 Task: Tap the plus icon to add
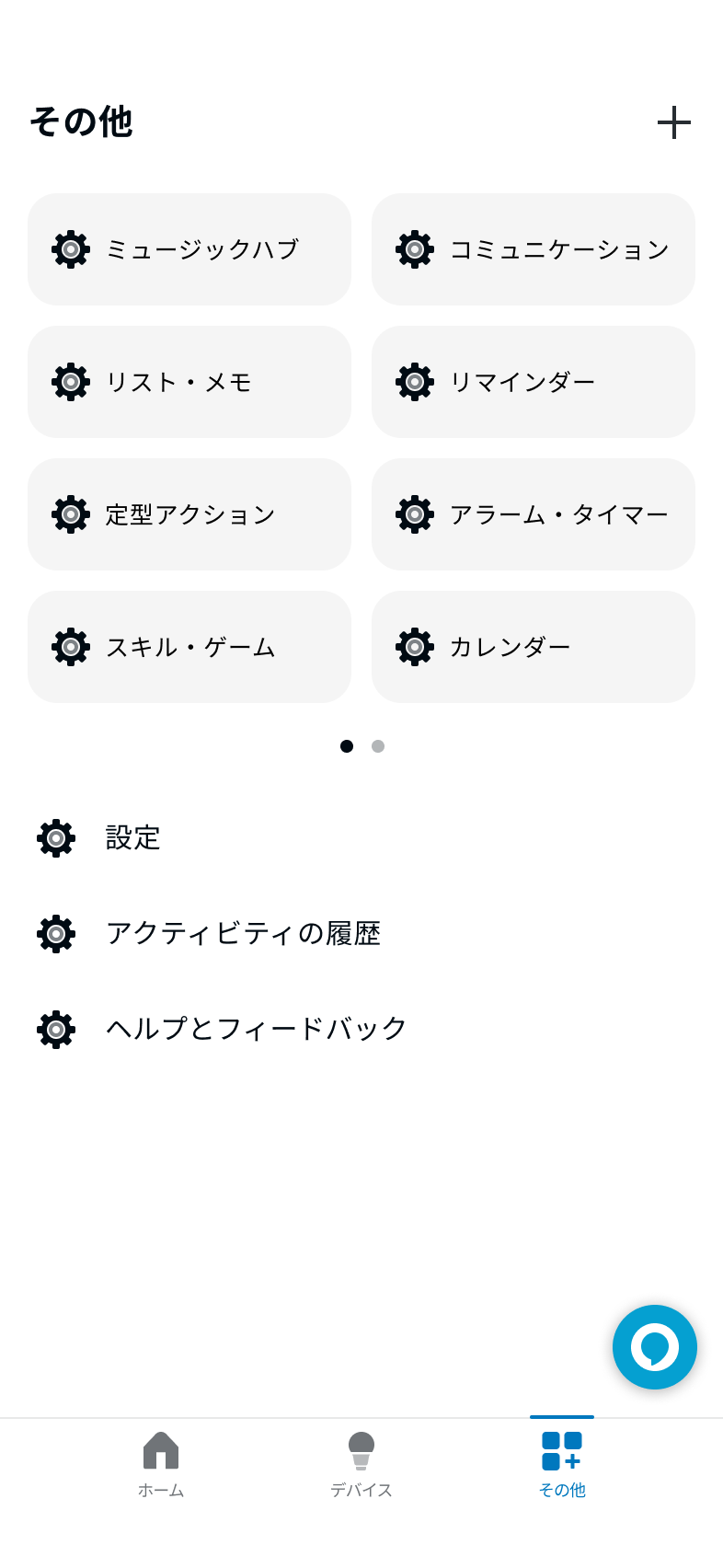(674, 122)
